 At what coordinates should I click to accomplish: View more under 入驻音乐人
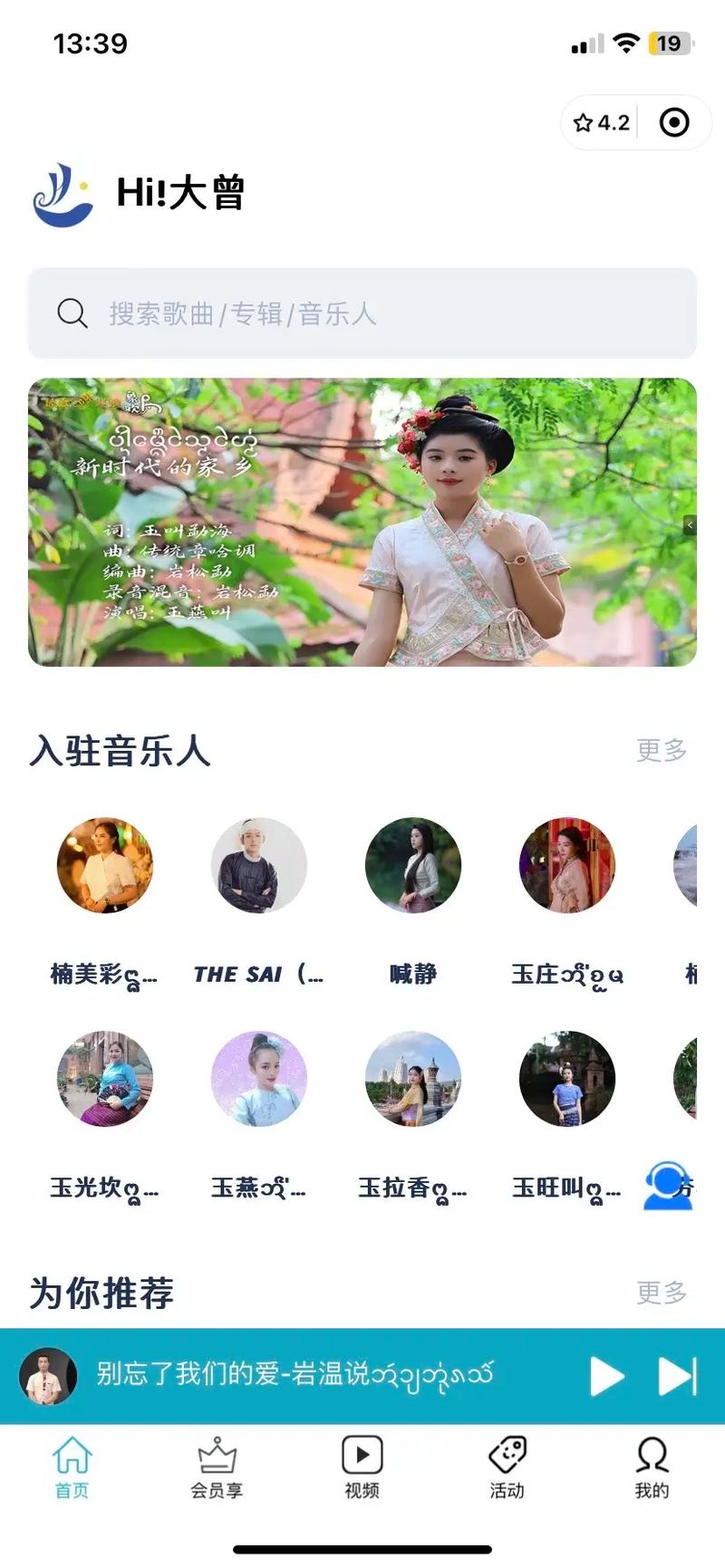[661, 750]
